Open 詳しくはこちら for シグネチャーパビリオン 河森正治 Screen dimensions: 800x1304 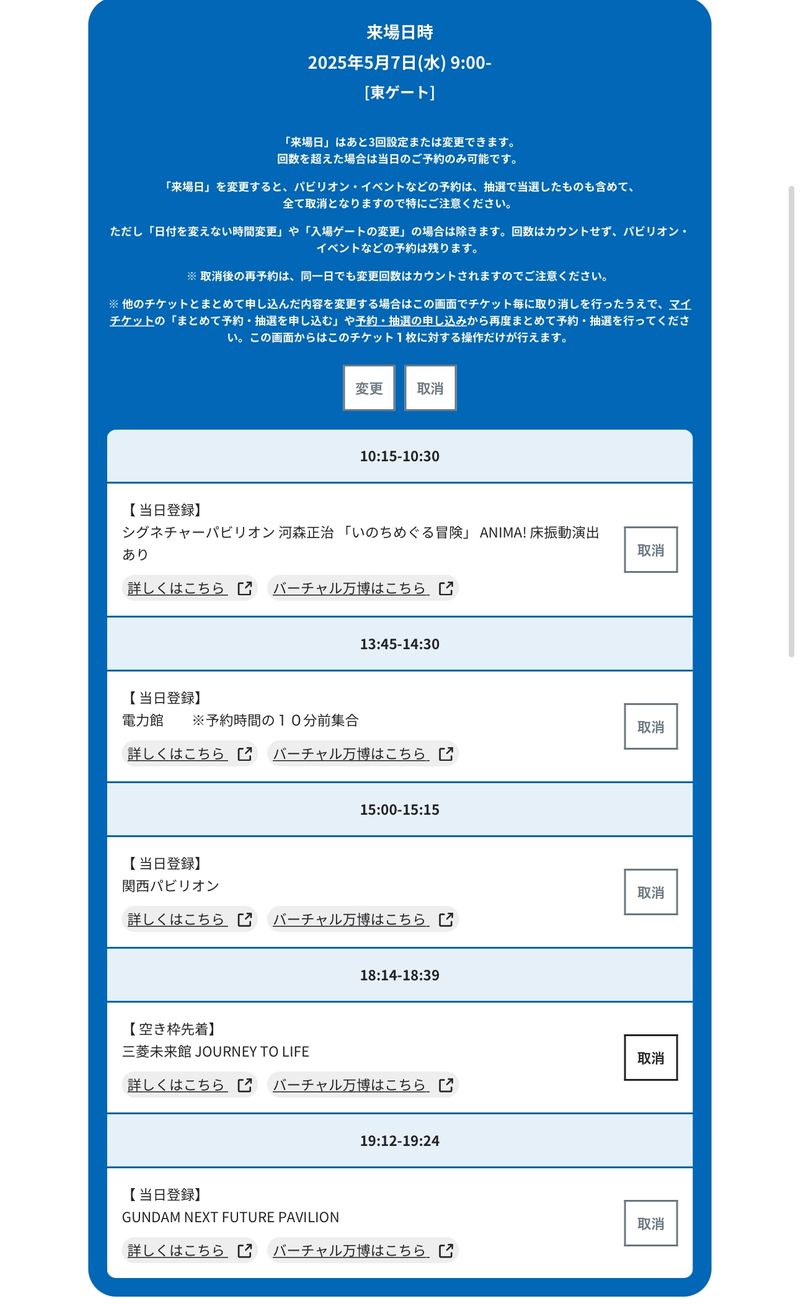(189, 588)
